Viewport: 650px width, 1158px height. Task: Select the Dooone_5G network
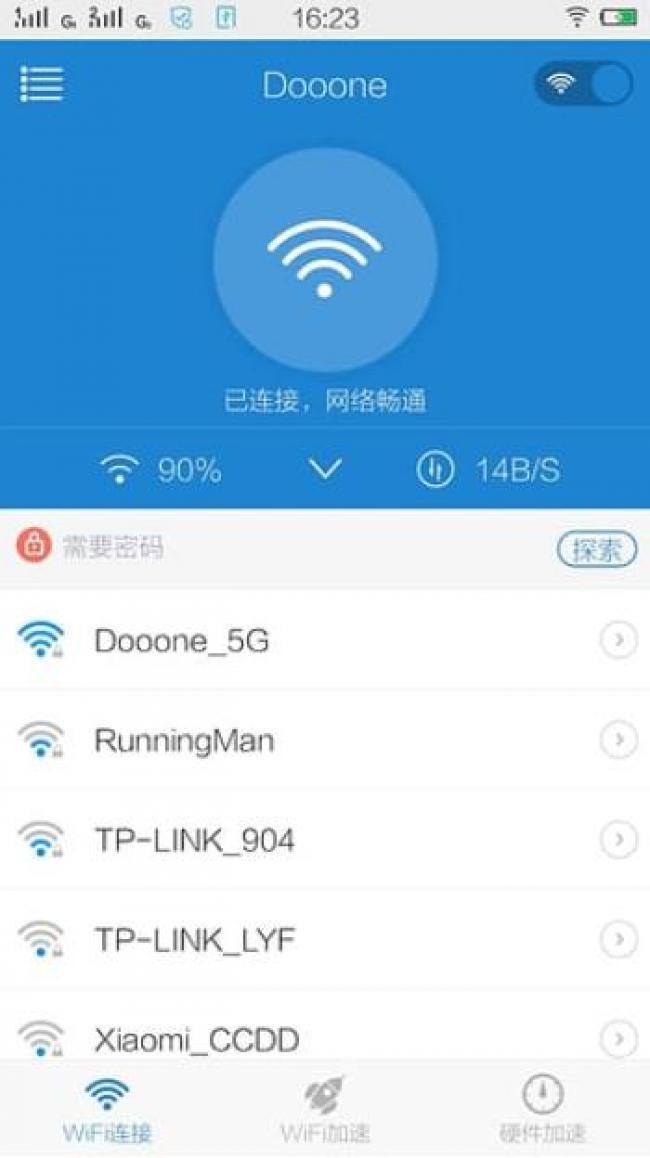click(182, 640)
